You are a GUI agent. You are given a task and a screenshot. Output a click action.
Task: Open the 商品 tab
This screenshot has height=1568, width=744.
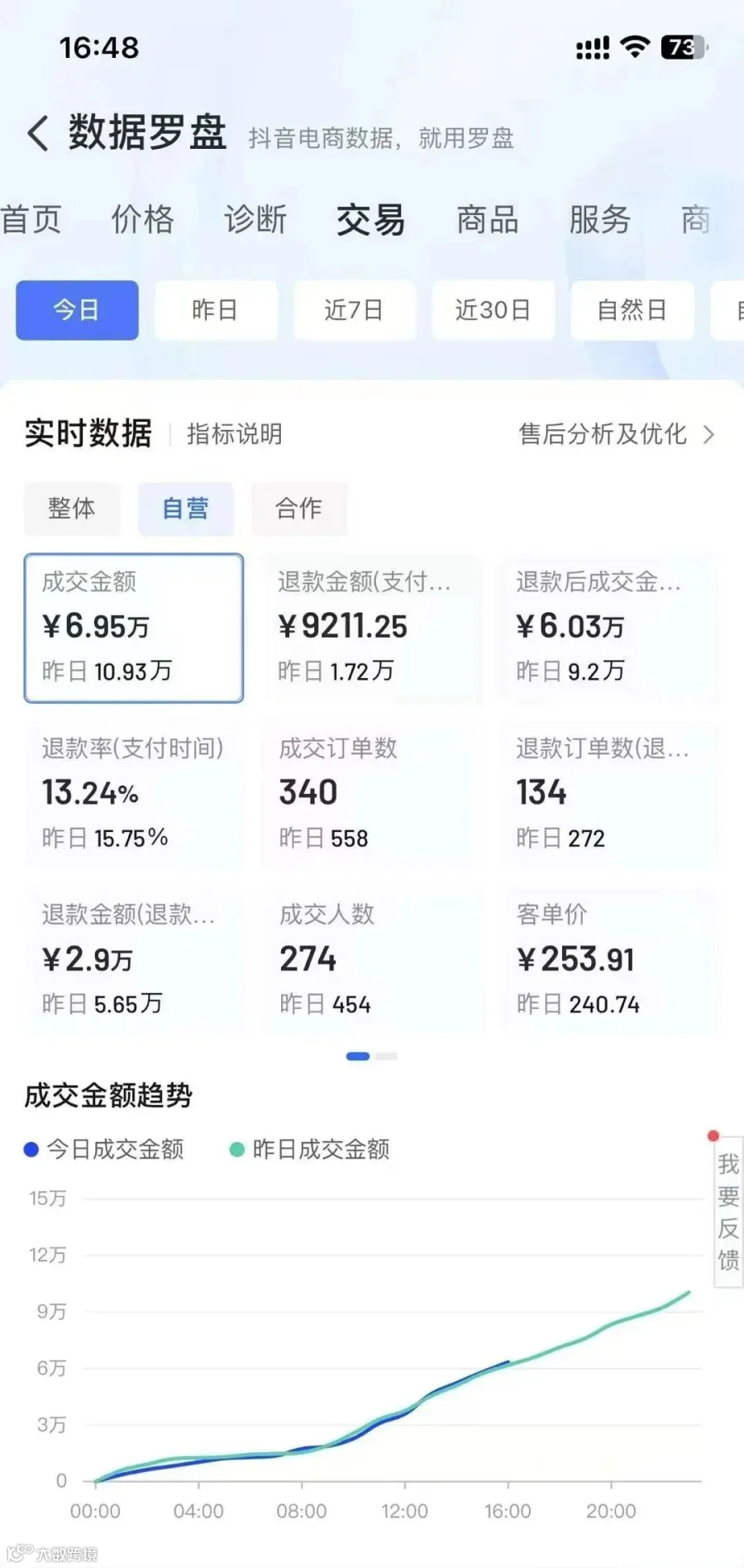[488, 220]
